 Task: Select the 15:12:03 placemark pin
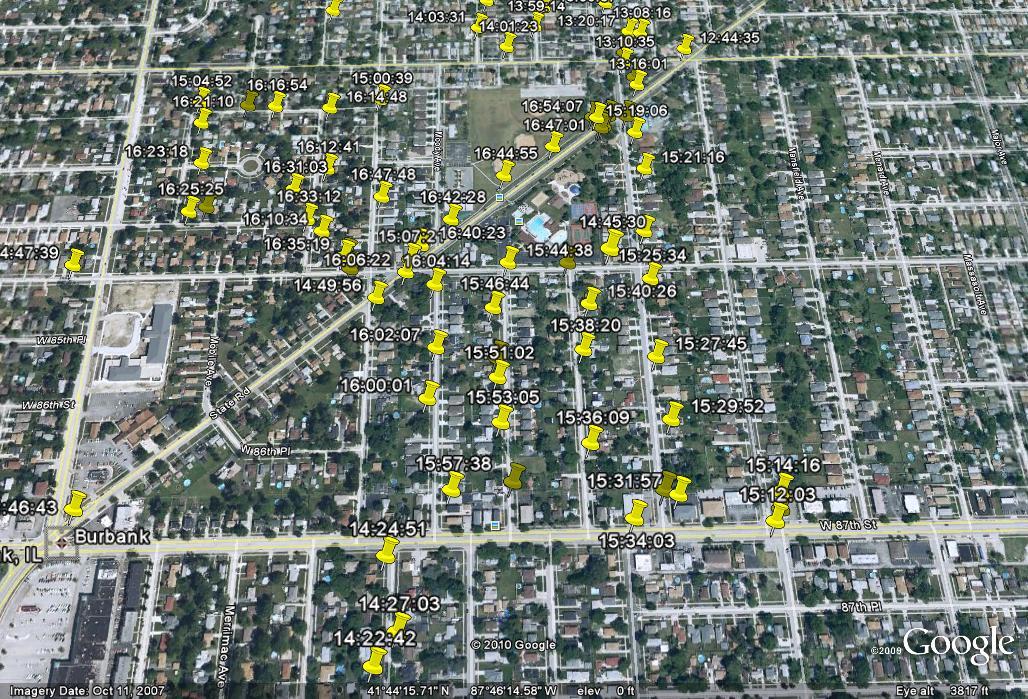tap(777, 516)
